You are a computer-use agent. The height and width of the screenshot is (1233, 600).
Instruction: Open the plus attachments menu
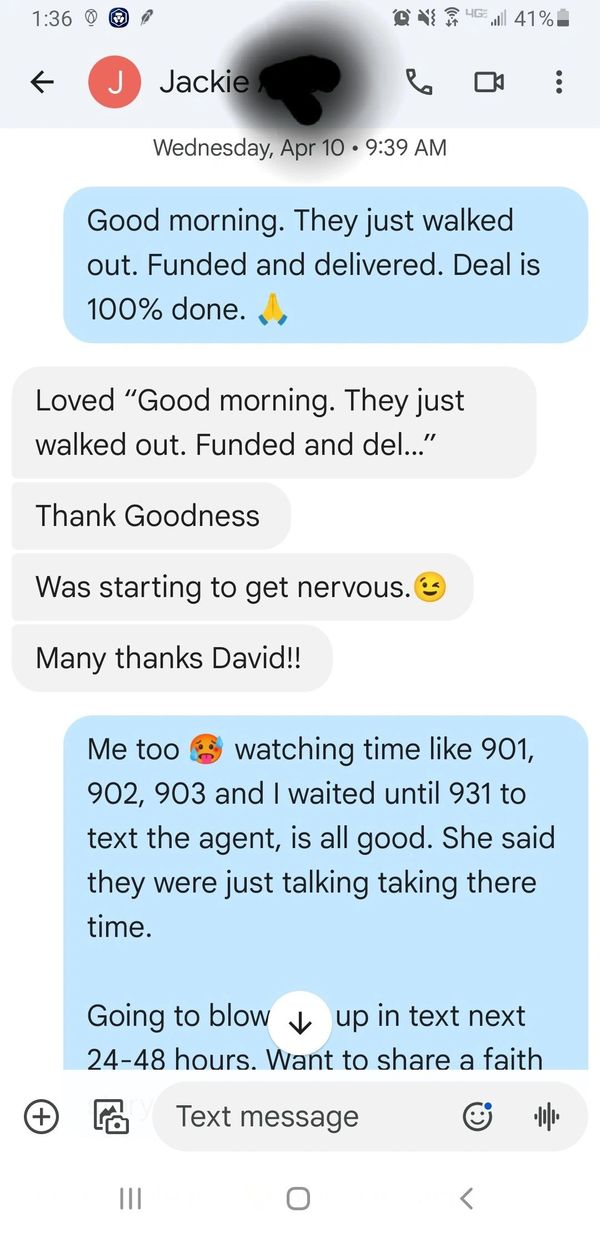(x=41, y=1116)
